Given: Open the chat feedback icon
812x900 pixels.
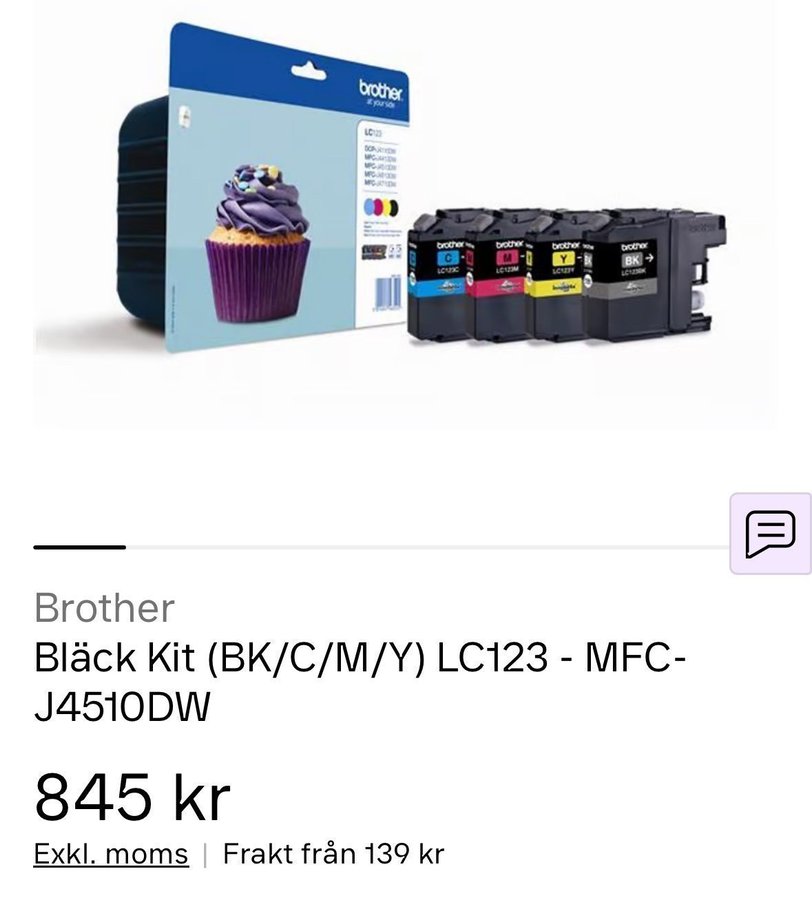Looking at the screenshot, I should tap(770, 533).
